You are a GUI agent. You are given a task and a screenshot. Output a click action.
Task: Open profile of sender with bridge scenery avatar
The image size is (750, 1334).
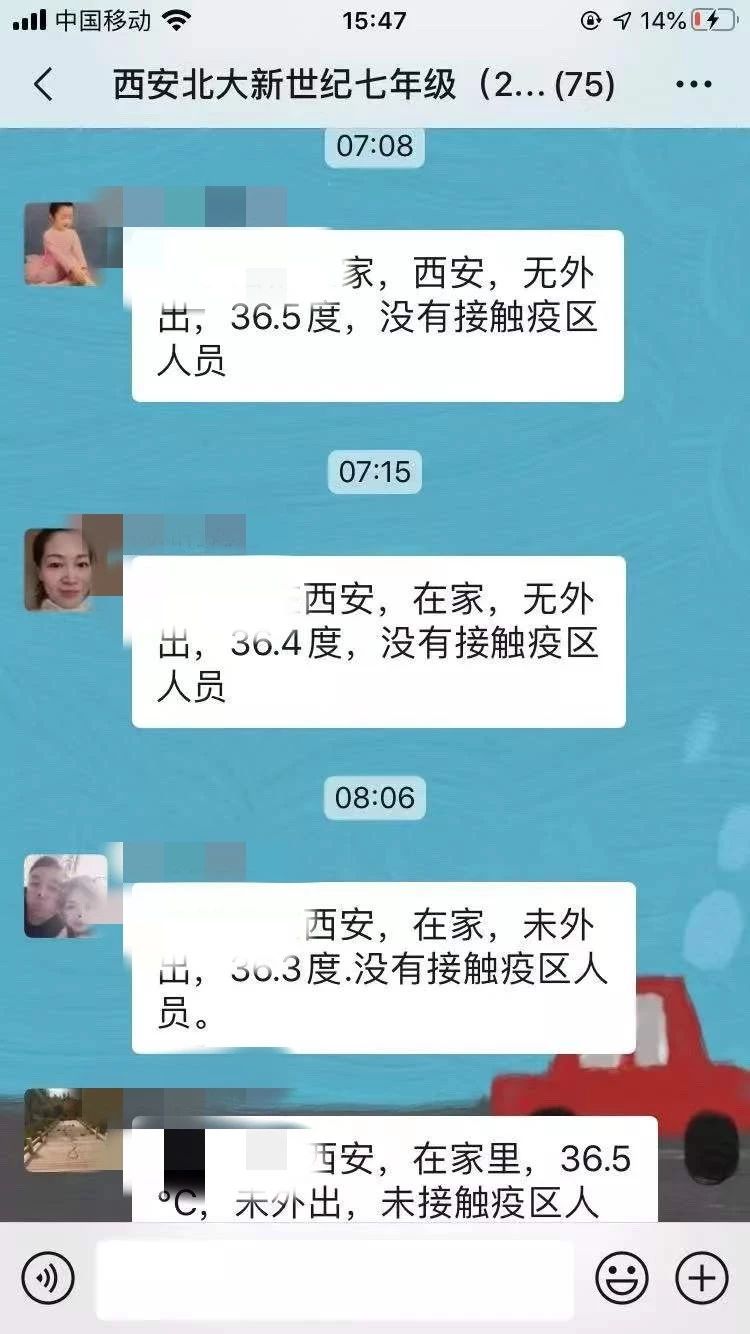pyautogui.click(x=64, y=1129)
